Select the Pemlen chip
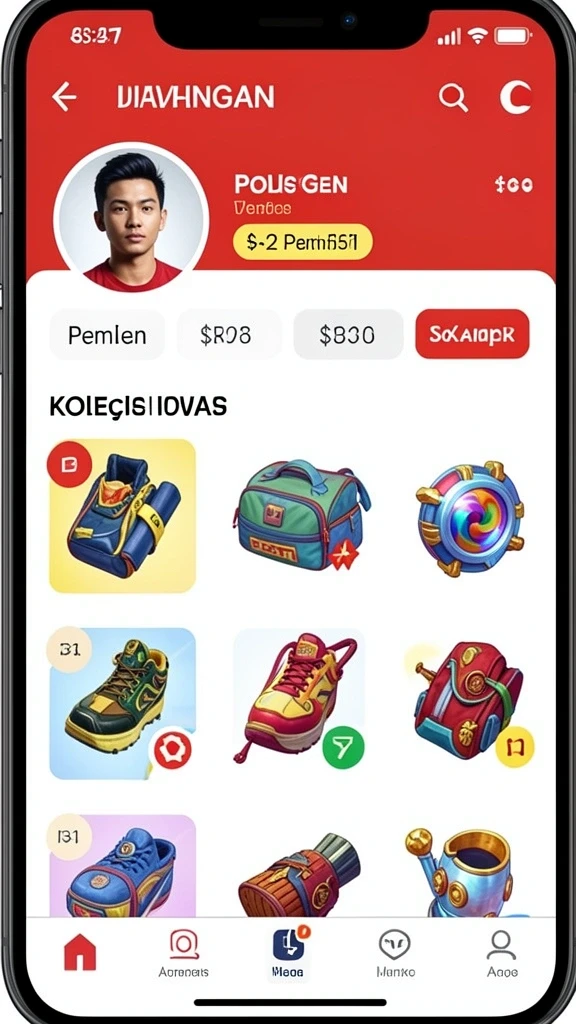Screen dimensions: 576x1024 pos(107,335)
